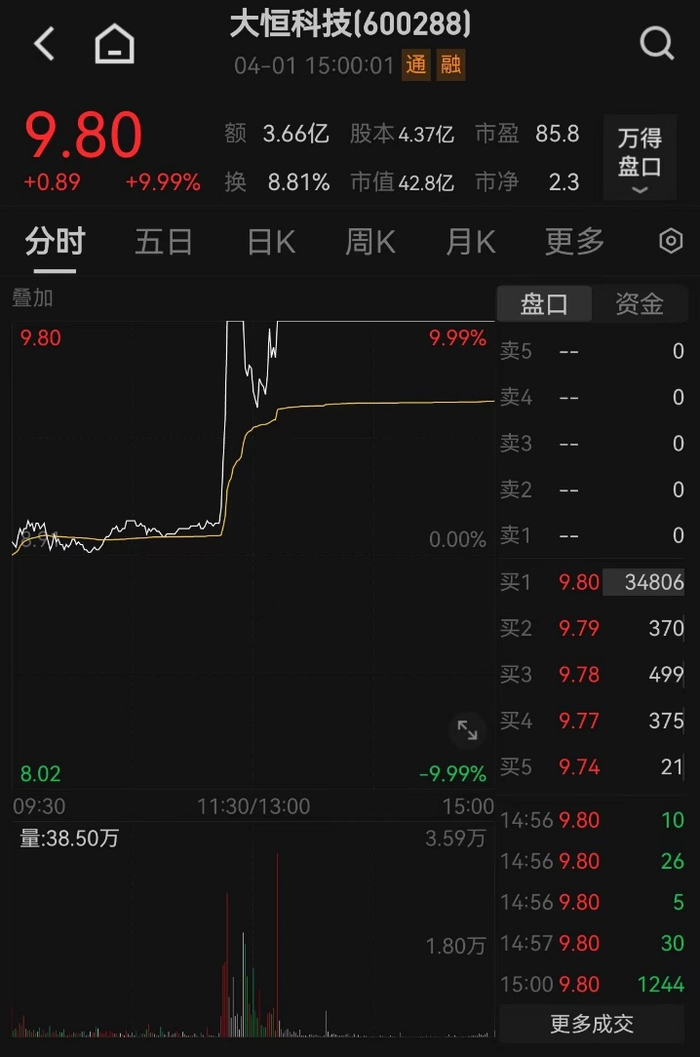Search for another stock
Screen dimensions: 700x1057
click(x=656, y=44)
